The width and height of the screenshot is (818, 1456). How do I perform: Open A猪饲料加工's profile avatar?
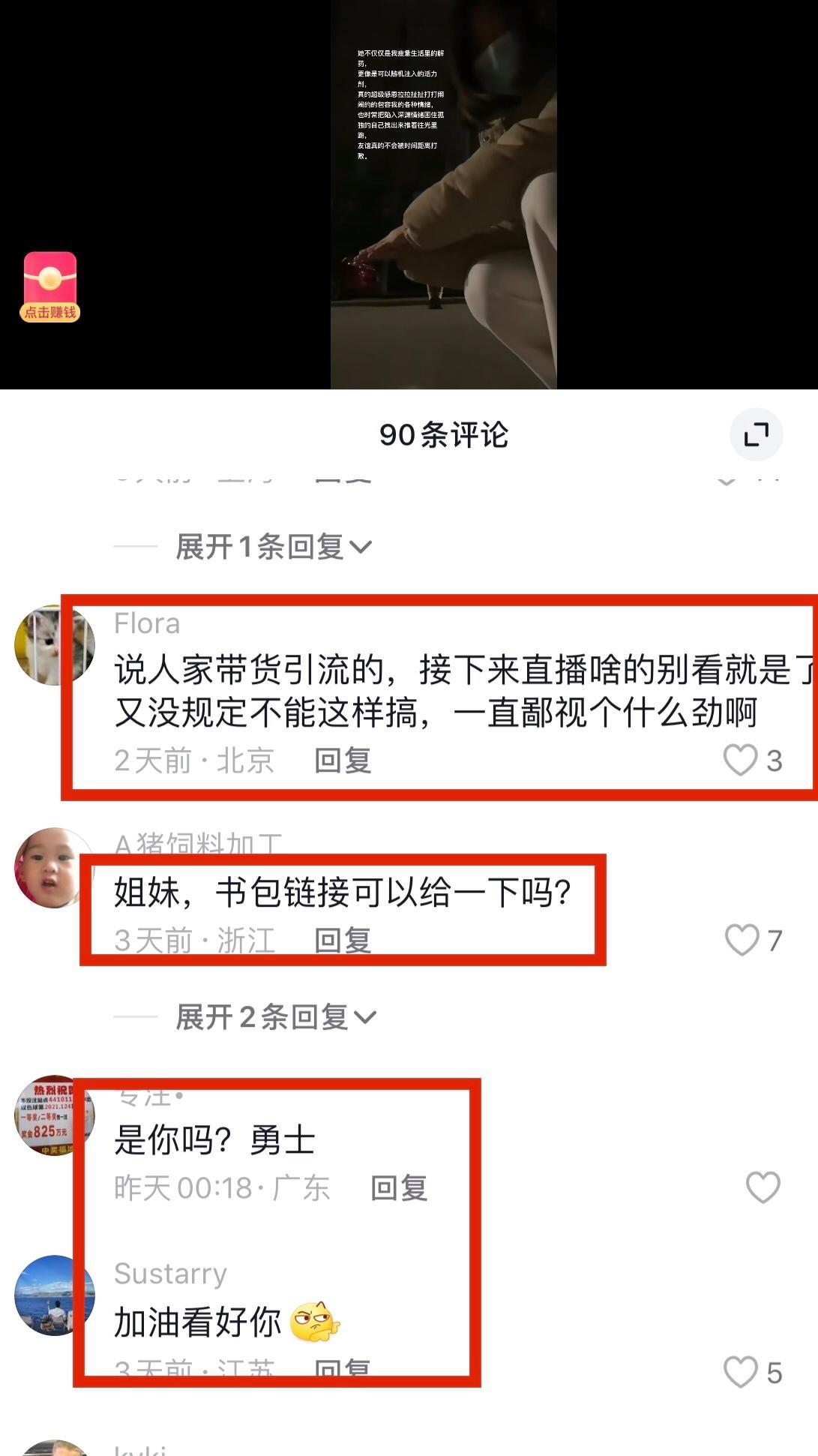52,868
